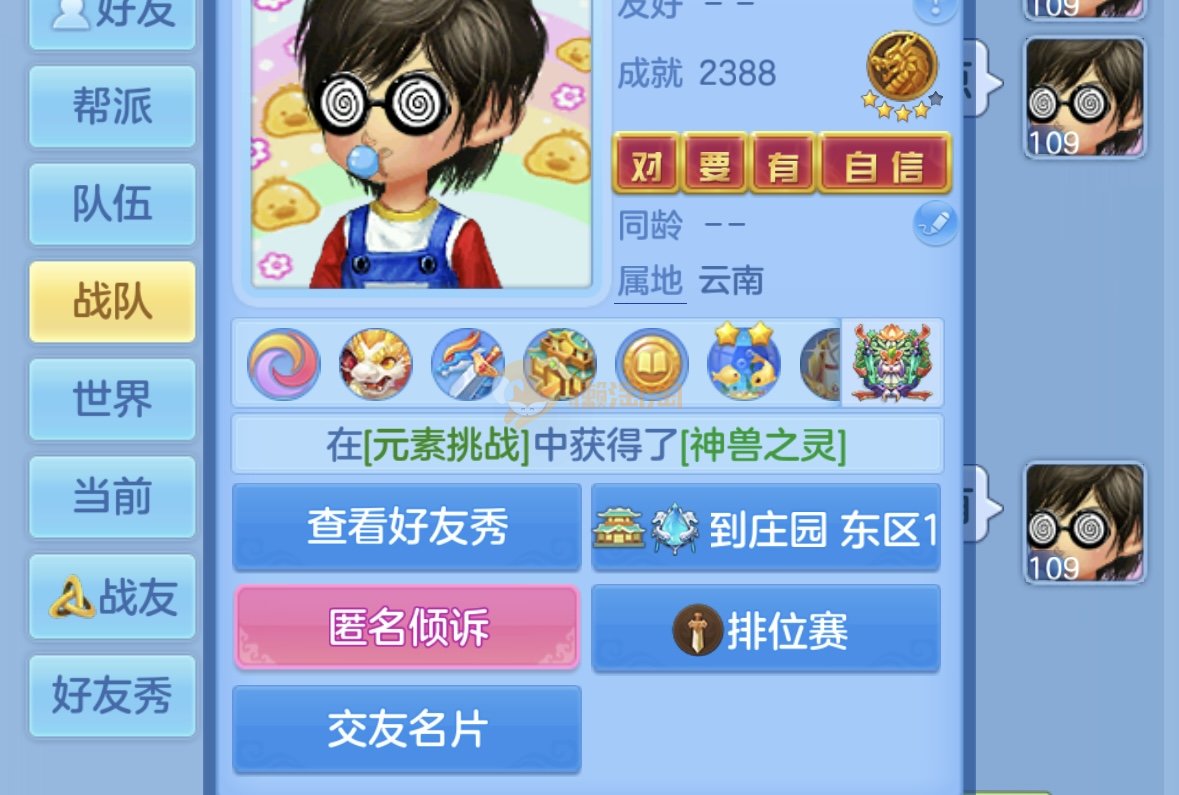
Task: Open the sword badge icon
Action: (x=468, y=364)
